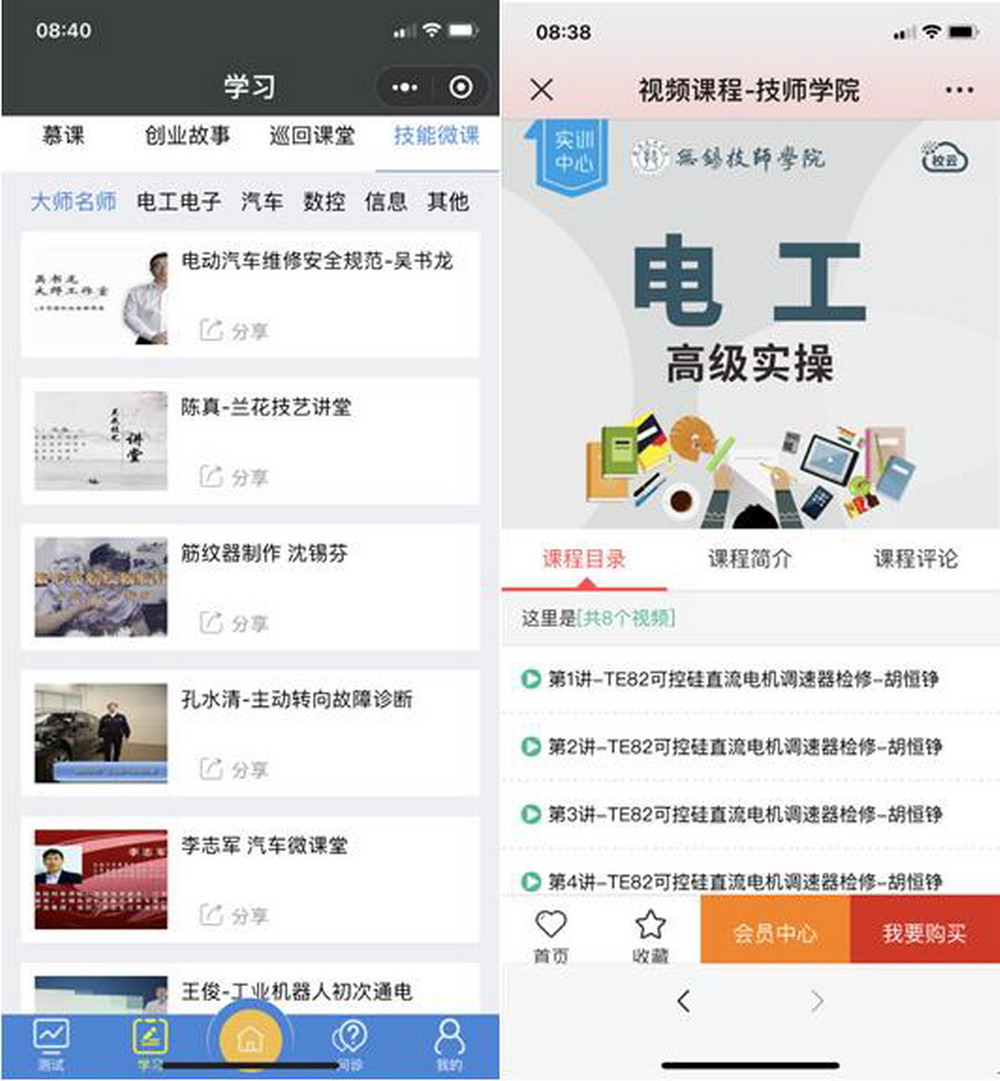Select the 电工电子 category
The width and height of the screenshot is (1000, 1081).
point(179,201)
